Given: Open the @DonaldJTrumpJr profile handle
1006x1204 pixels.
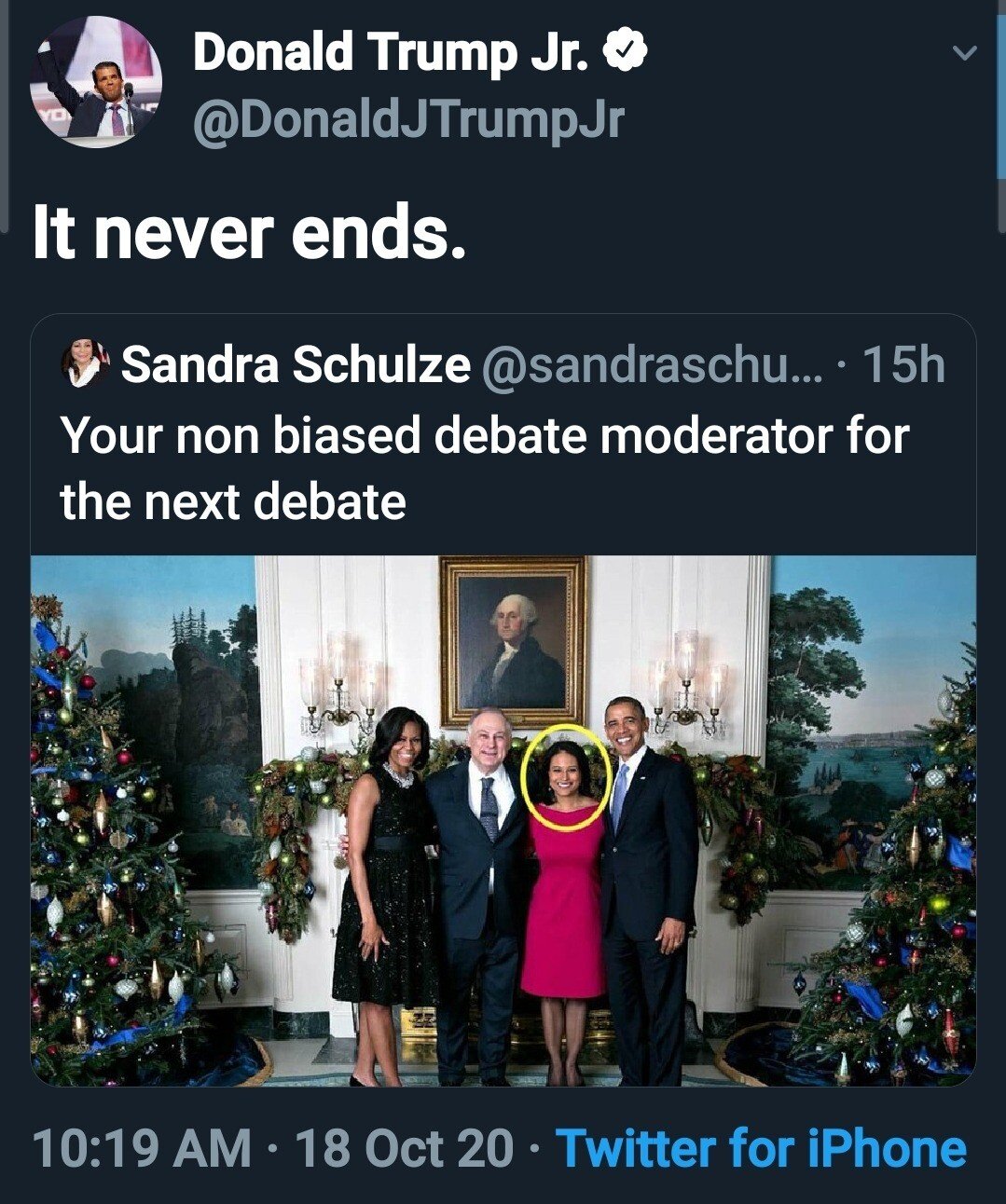Looking at the screenshot, I should point(407,121).
